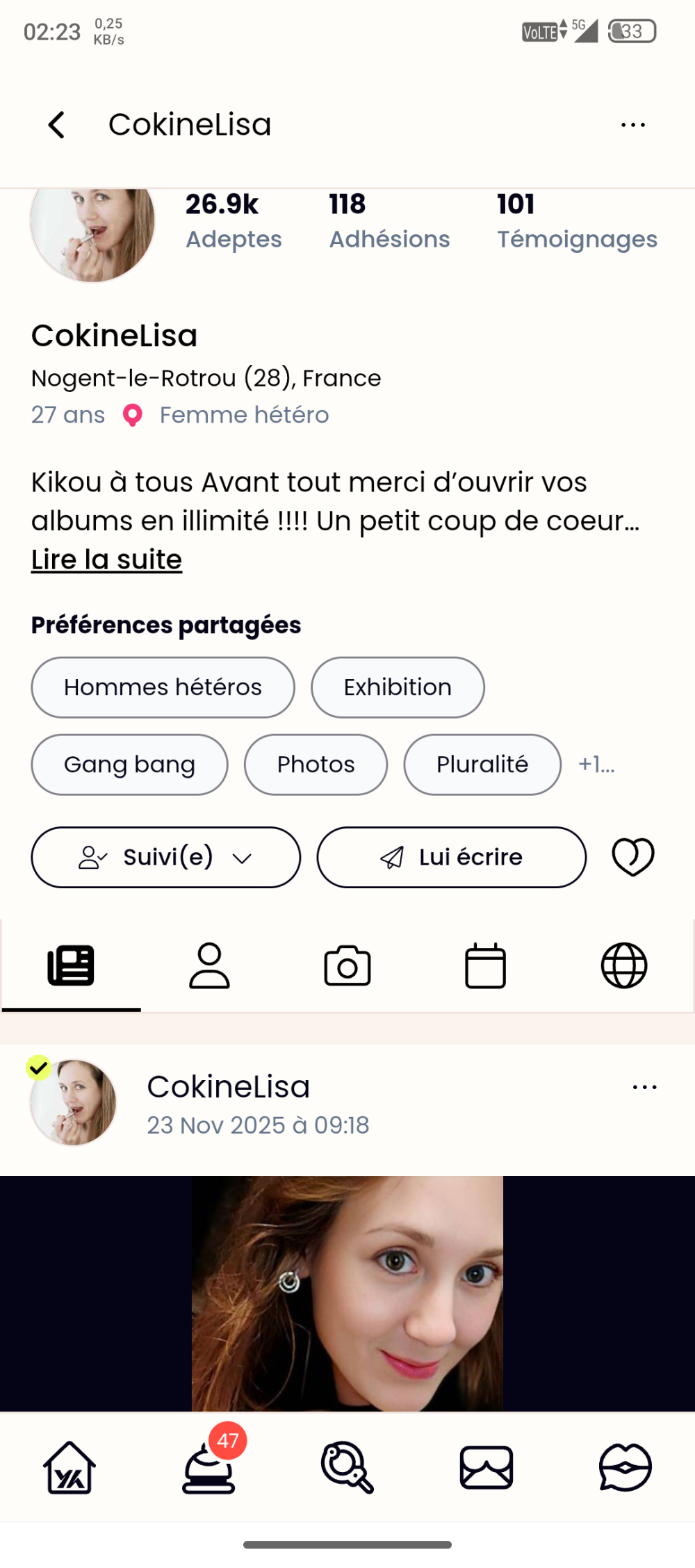Expand bio with Lire la suite
695x1568 pixels.
click(x=106, y=560)
